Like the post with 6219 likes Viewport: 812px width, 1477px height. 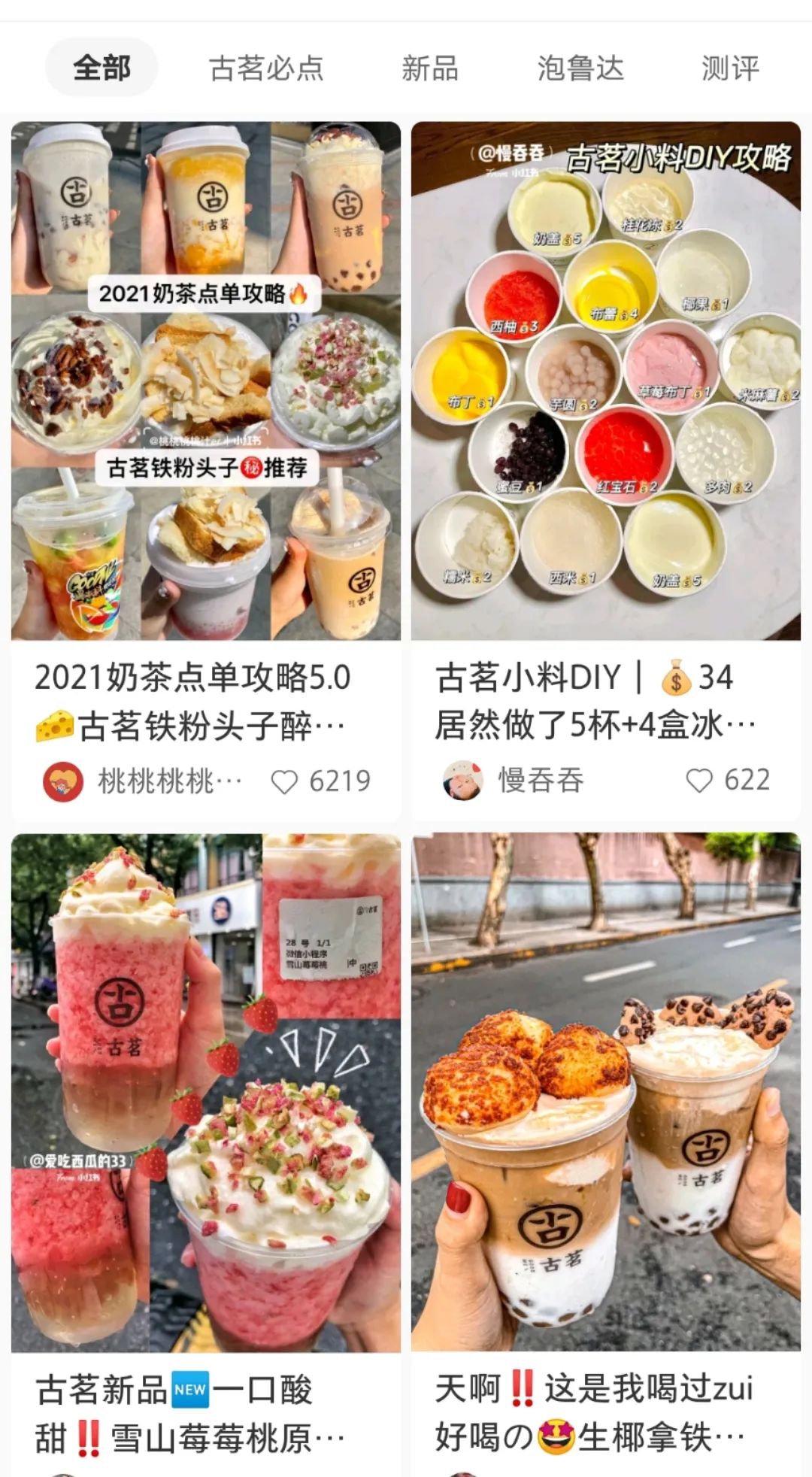(x=284, y=782)
